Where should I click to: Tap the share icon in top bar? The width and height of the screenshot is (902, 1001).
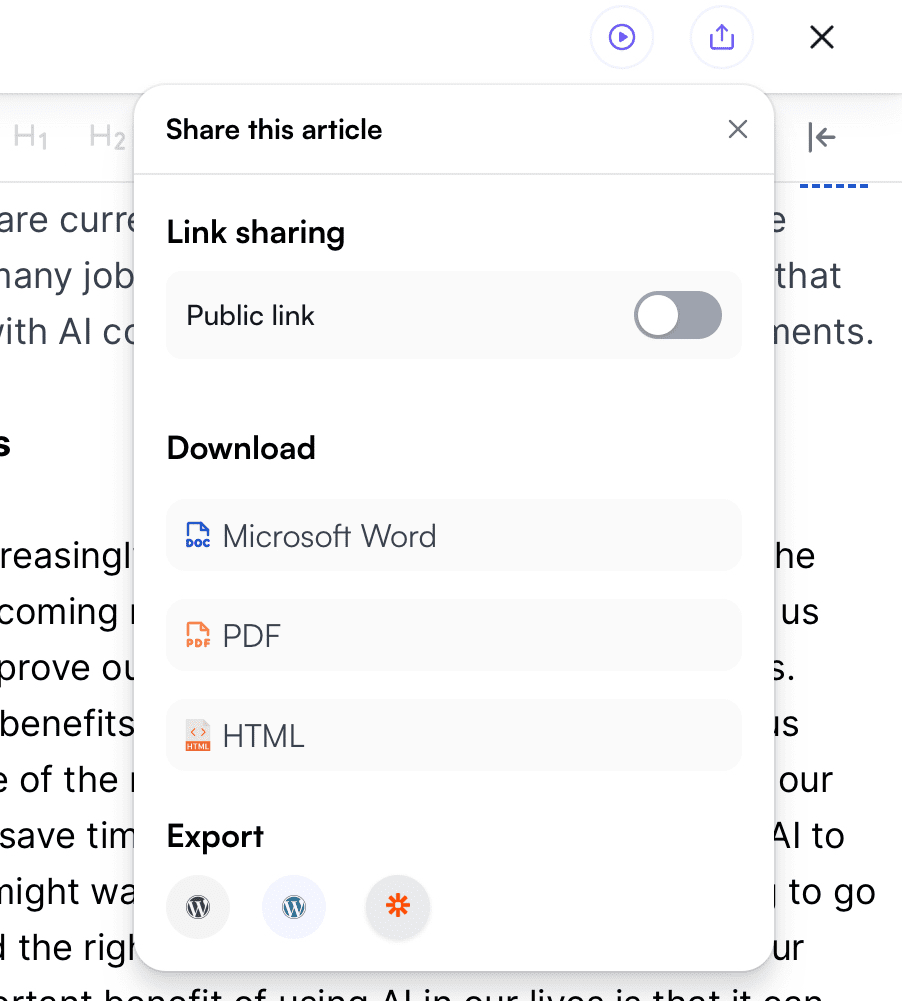click(x=721, y=38)
